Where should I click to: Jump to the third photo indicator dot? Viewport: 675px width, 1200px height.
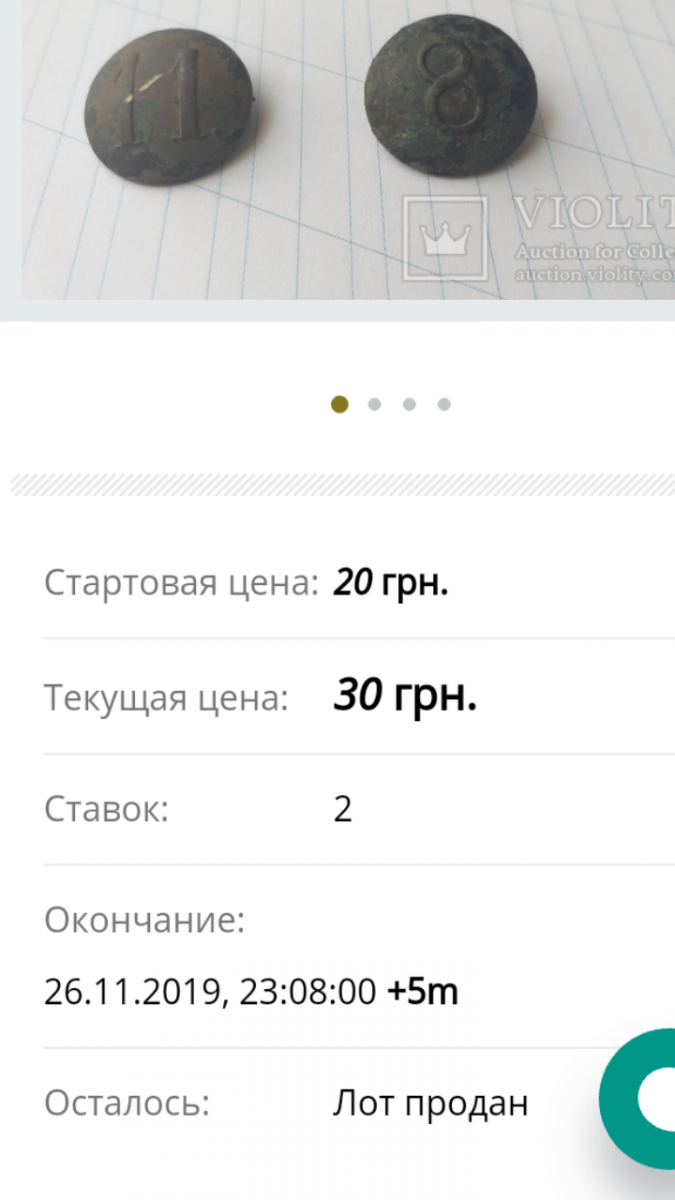(410, 404)
